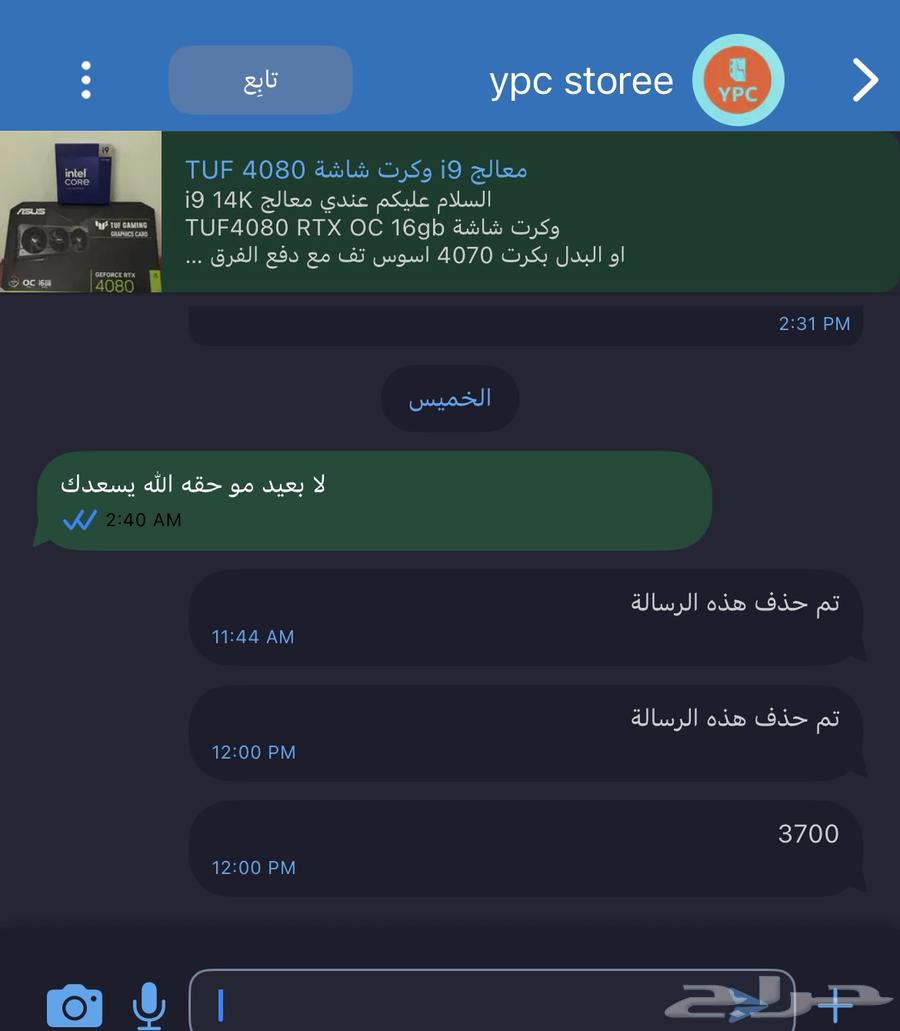Open the TUF 4080 listing card

[x=450, y=212]
